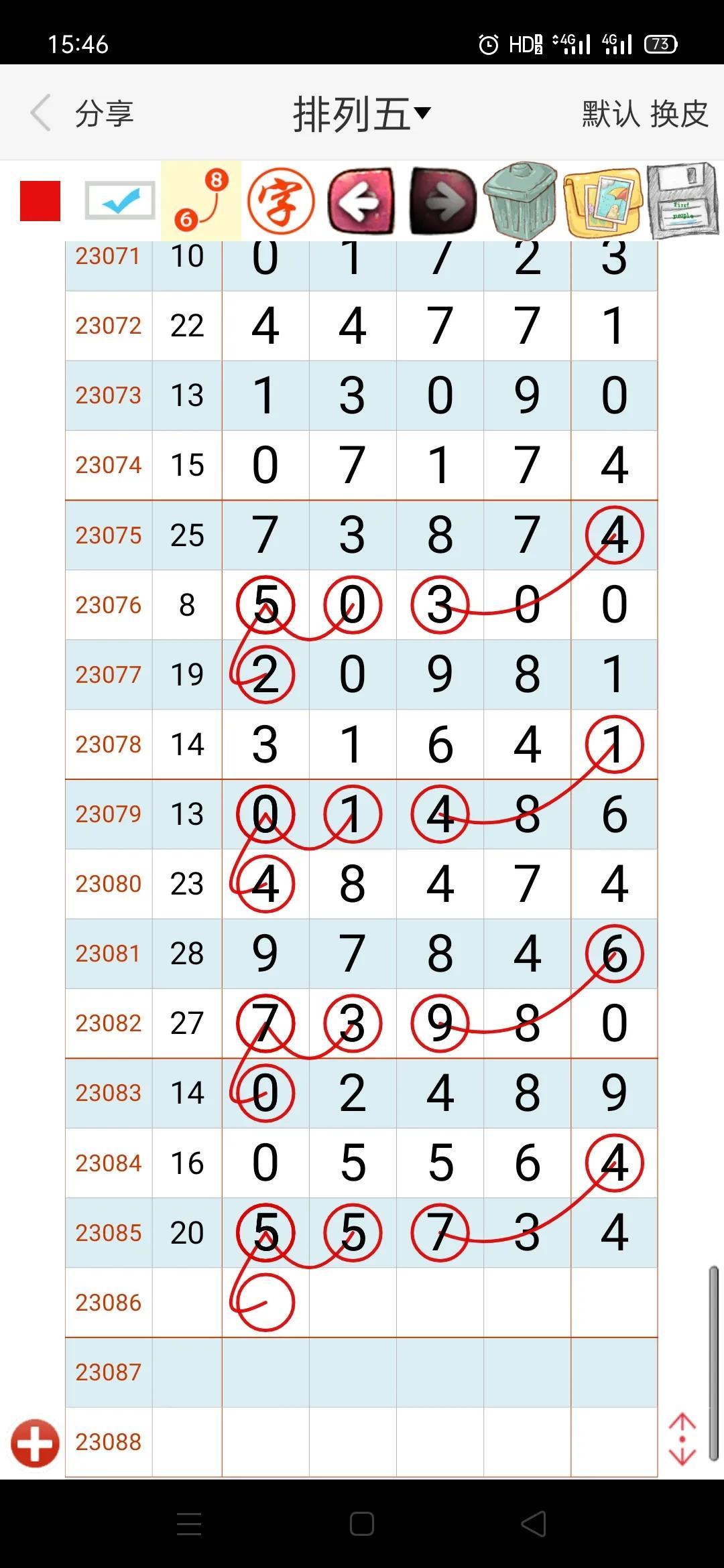Redo with the right arrow button
The height and width of the screenshot is (1568, 724).
coord(443,200)
